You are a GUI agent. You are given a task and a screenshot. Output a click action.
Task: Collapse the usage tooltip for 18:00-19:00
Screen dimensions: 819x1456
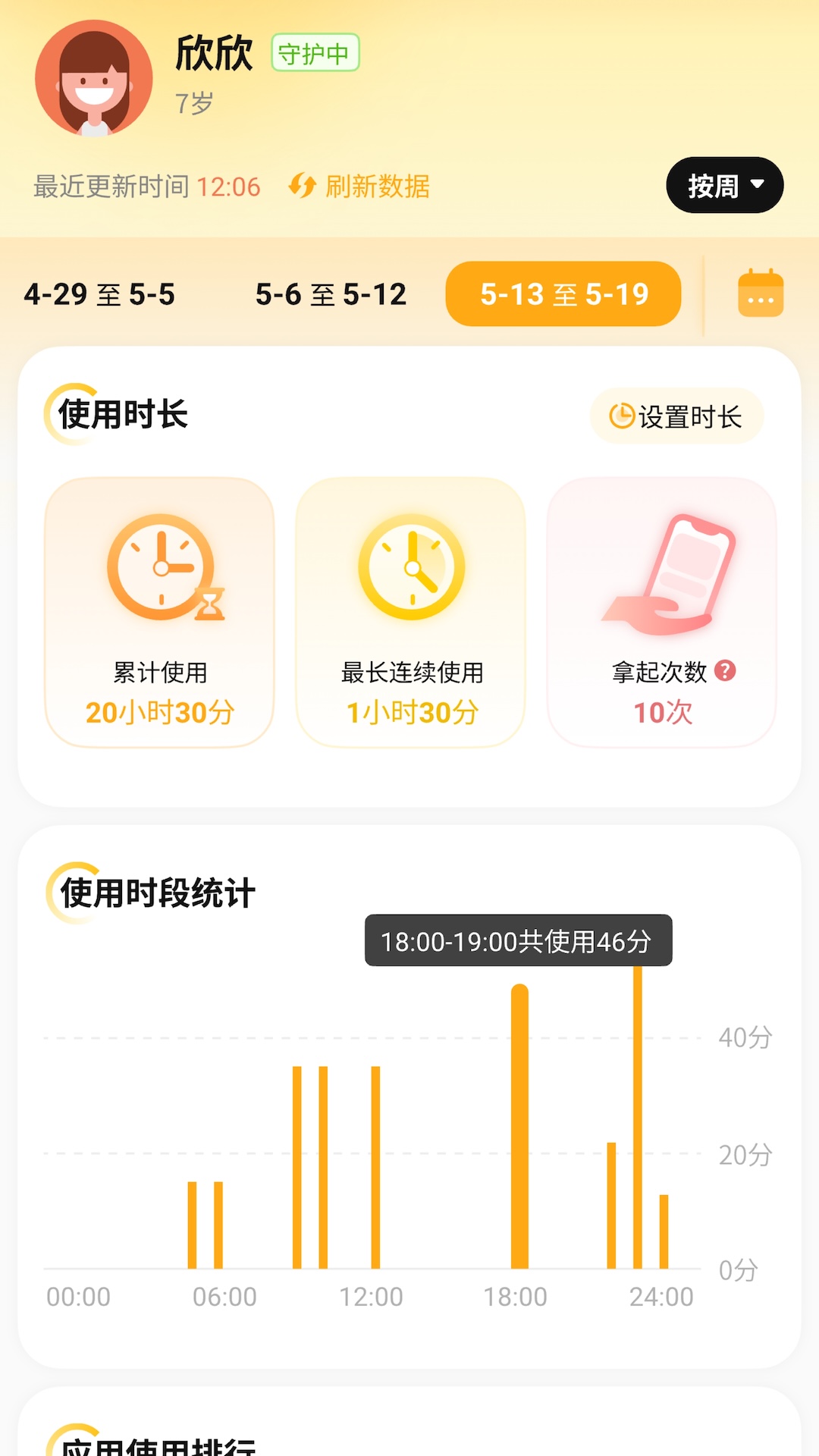point(516,940)
